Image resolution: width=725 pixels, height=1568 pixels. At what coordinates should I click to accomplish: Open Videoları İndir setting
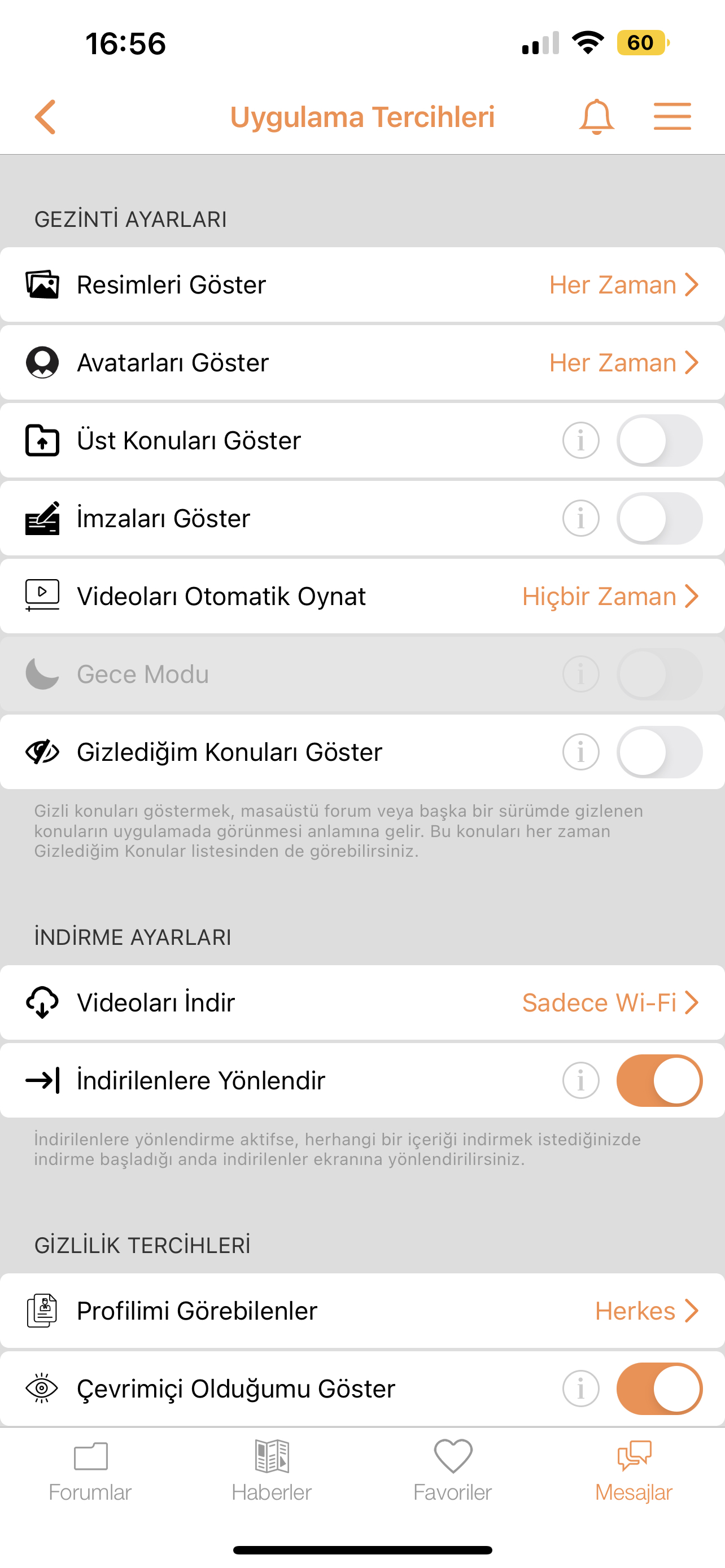(x=362, y=1002)
